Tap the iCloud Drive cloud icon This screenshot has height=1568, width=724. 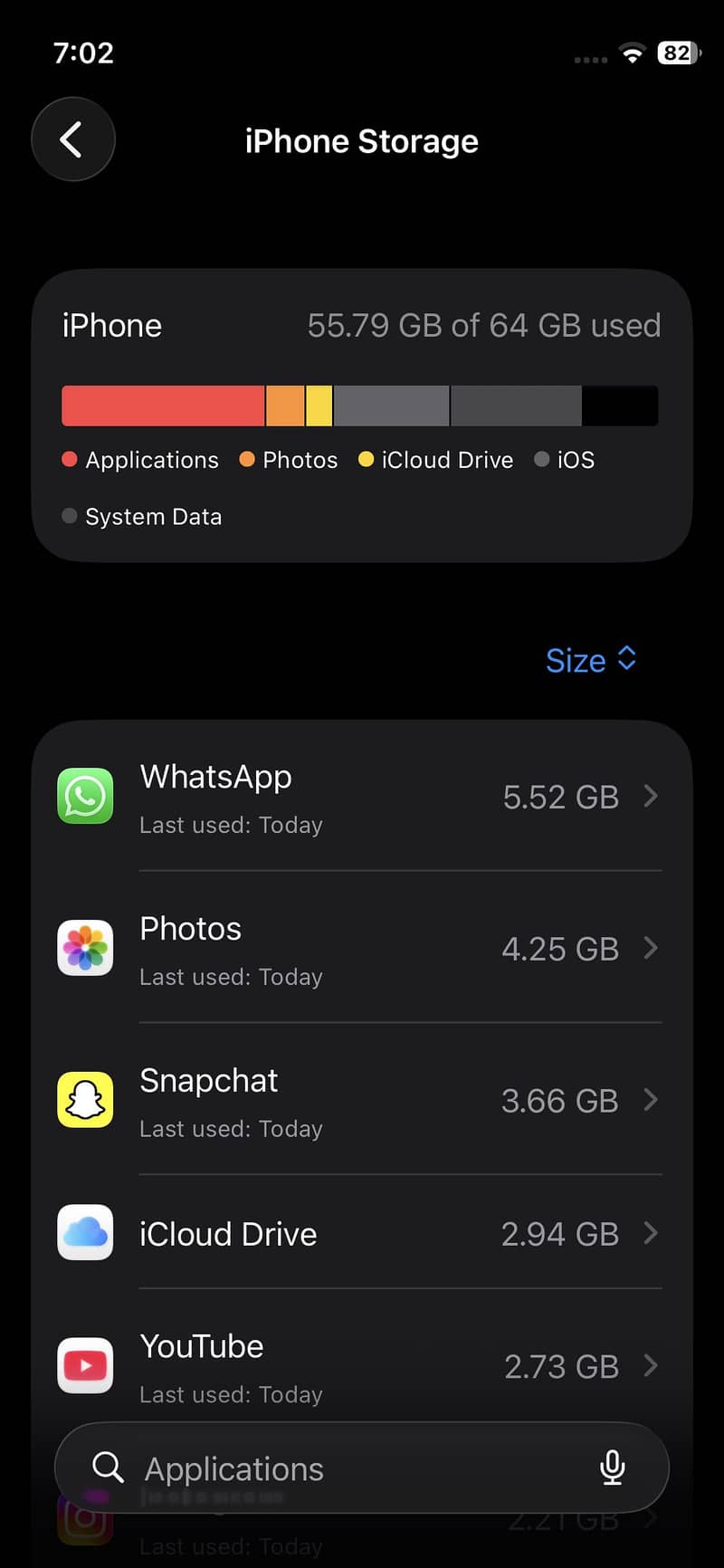point(85,1233)
